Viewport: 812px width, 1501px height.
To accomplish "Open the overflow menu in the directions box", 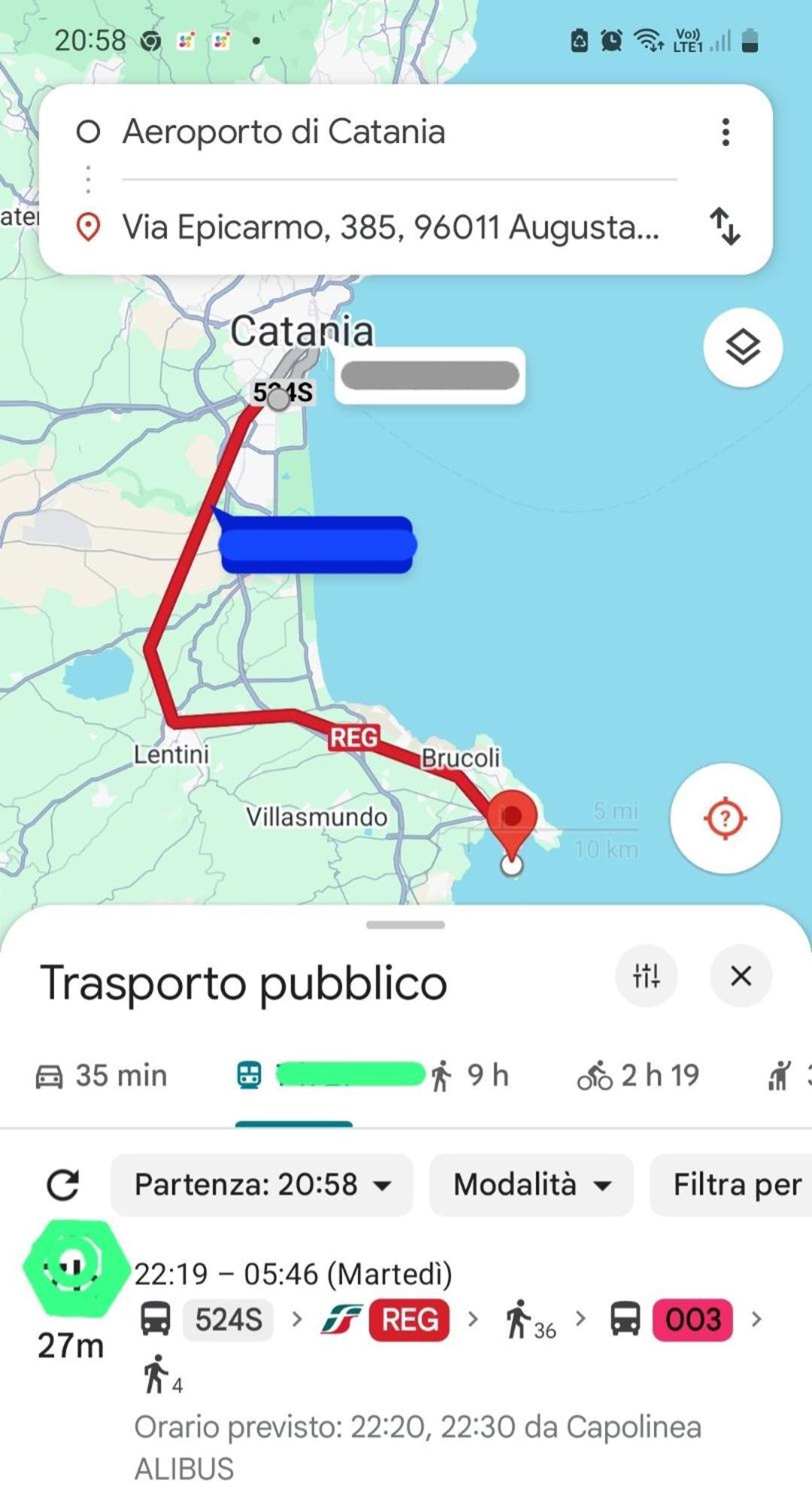I will tap(725, 132).
